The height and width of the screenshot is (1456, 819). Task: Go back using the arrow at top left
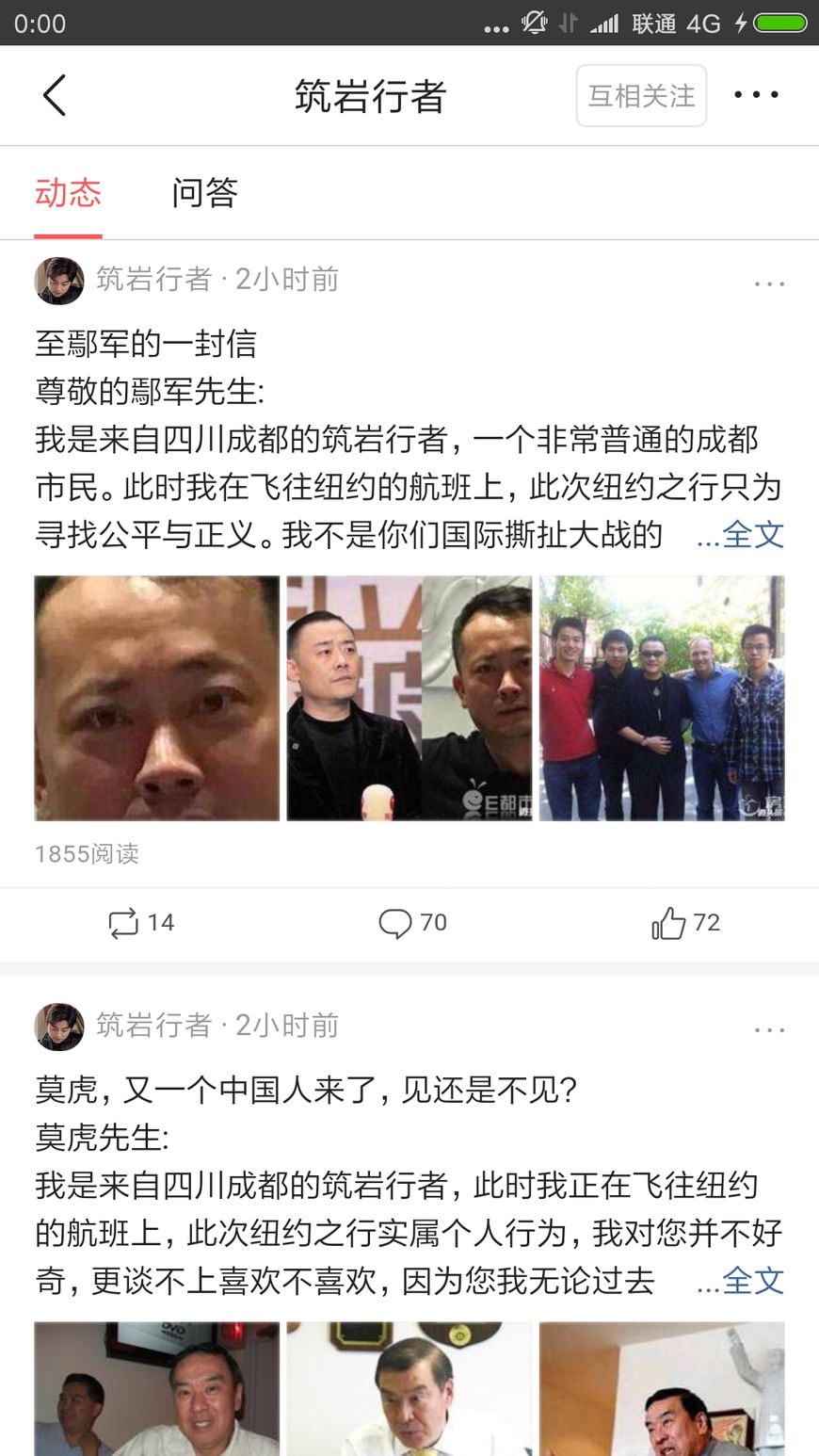(54, 94)
